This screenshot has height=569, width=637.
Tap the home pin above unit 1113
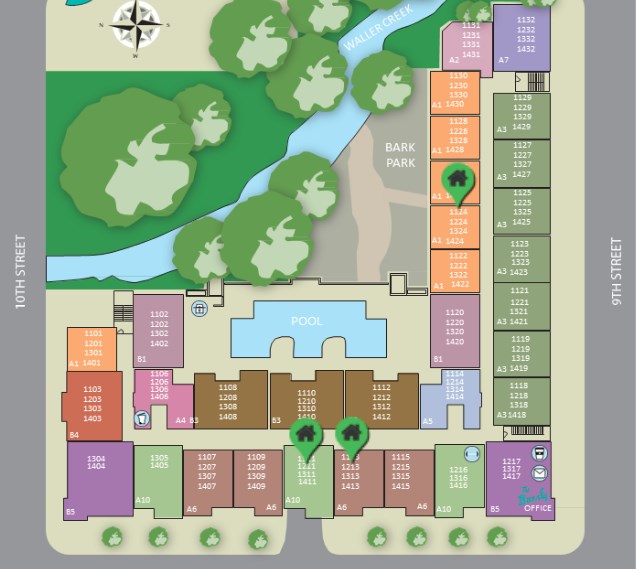pyautogui.click(x=351, y=435)
